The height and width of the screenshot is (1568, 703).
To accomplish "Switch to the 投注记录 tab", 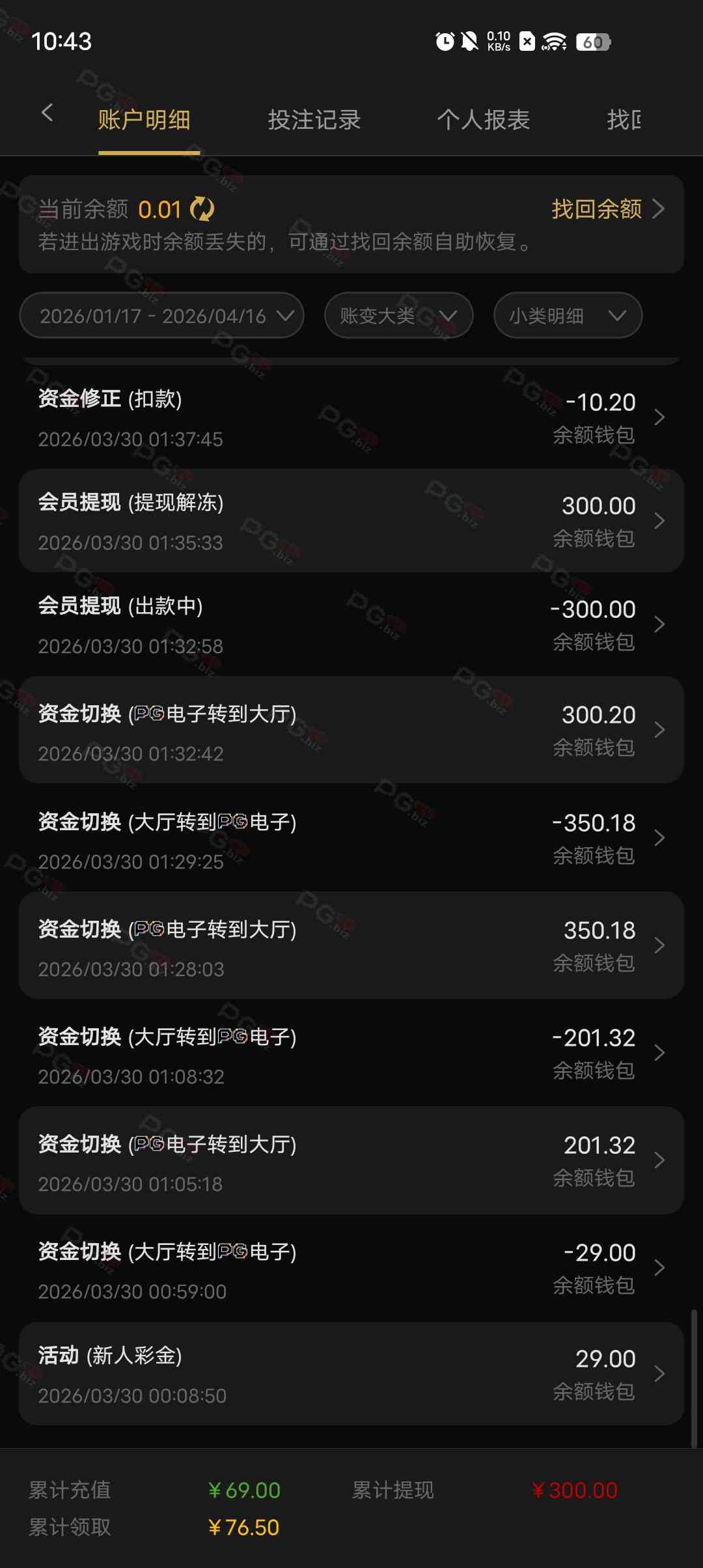I will pyautogui.click(x=314, y=120).
